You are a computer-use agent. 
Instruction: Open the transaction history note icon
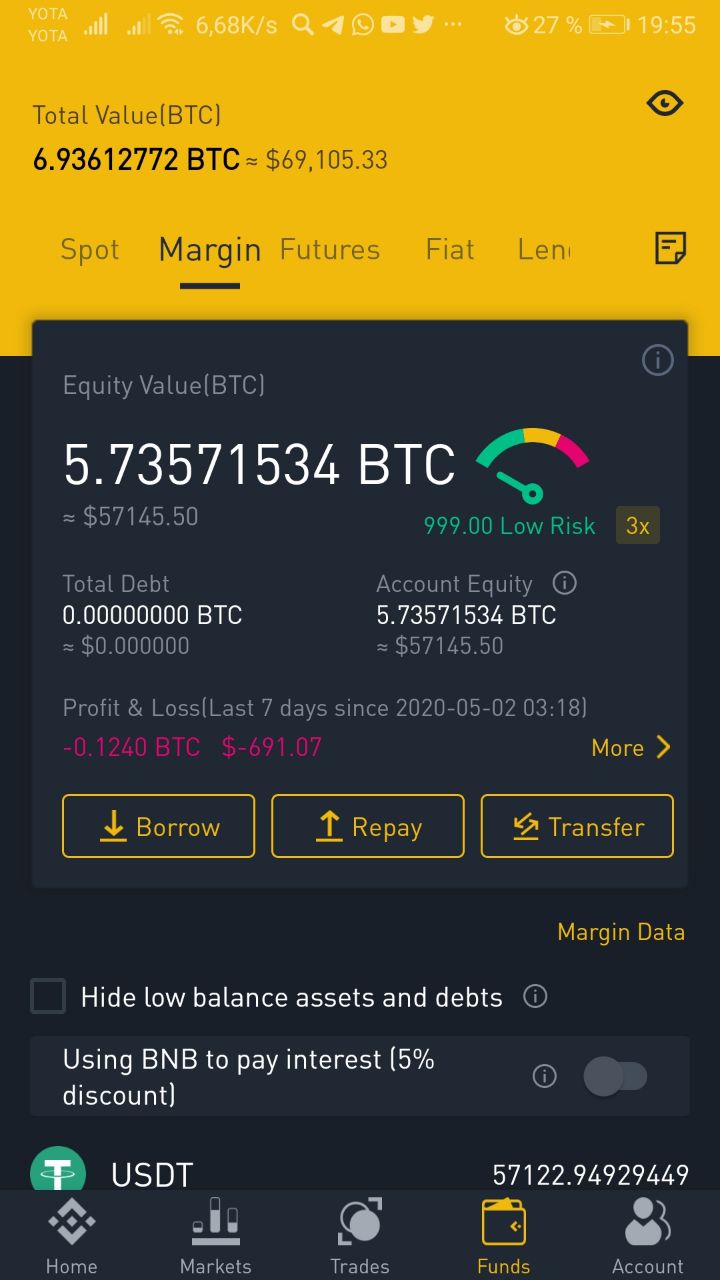670,248
